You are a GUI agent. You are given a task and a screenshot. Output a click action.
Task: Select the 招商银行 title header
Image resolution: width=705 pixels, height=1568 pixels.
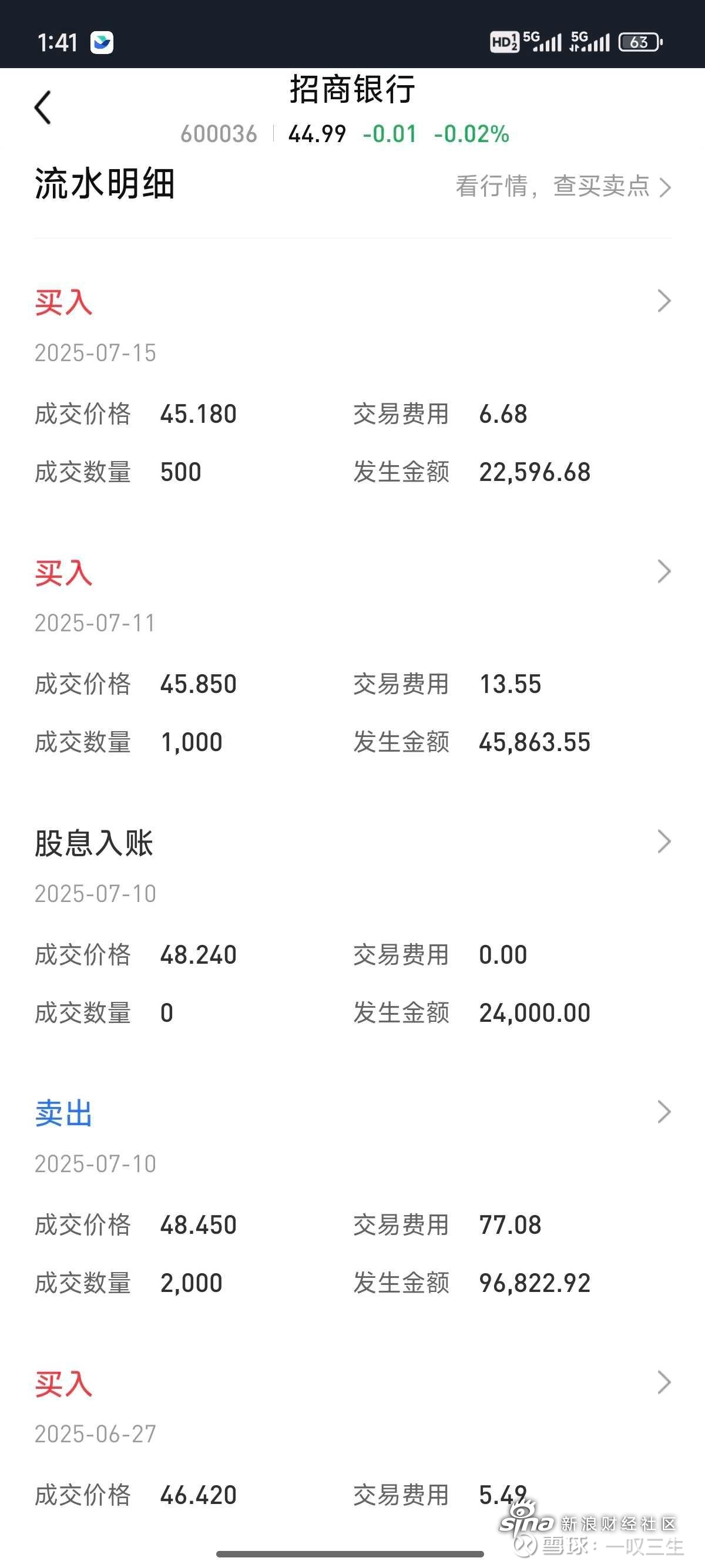tap(352, 91)
